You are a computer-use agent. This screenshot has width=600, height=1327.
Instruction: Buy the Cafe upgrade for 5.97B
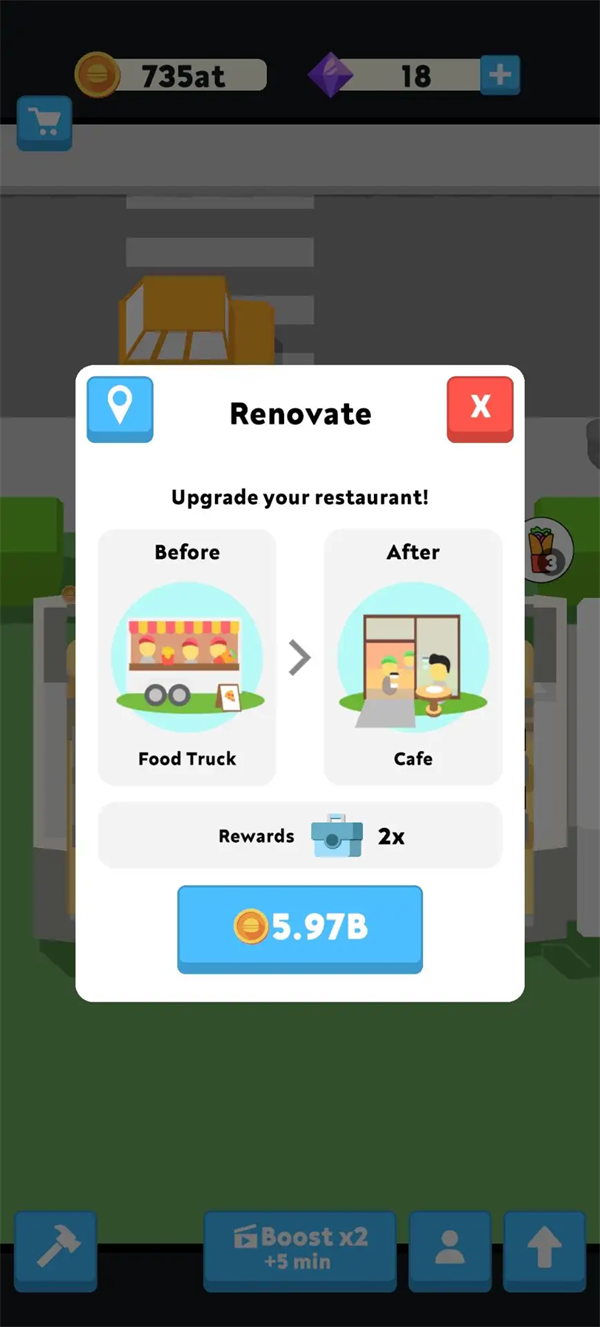(300, 927)
